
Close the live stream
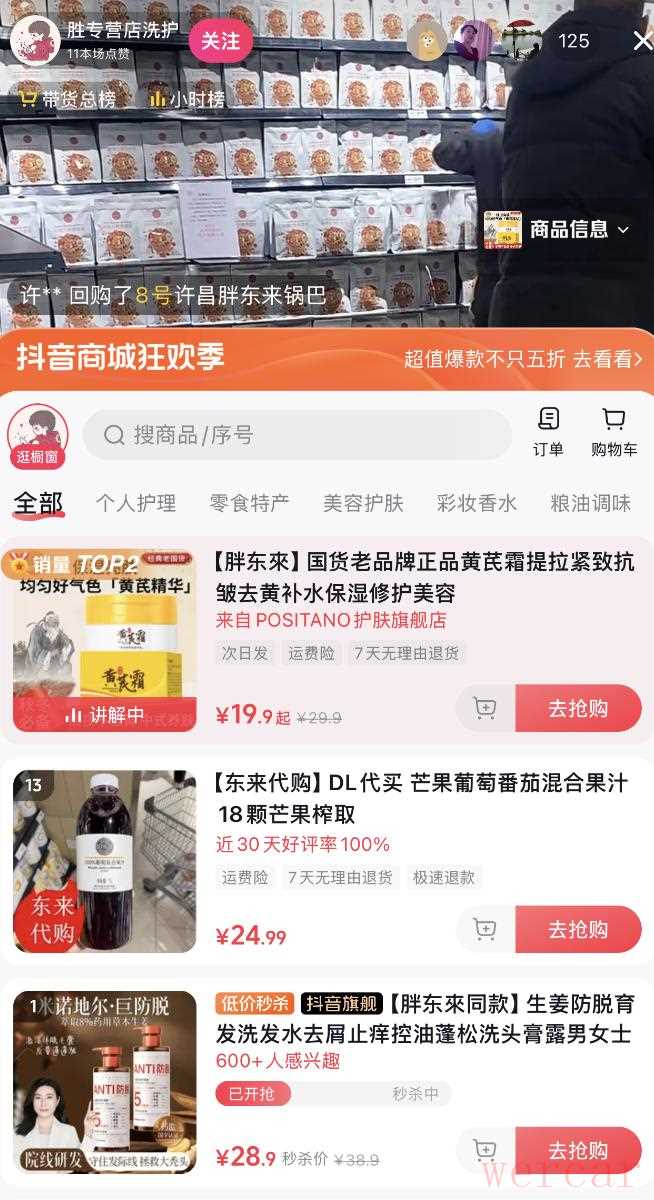[x=642, y=40]
